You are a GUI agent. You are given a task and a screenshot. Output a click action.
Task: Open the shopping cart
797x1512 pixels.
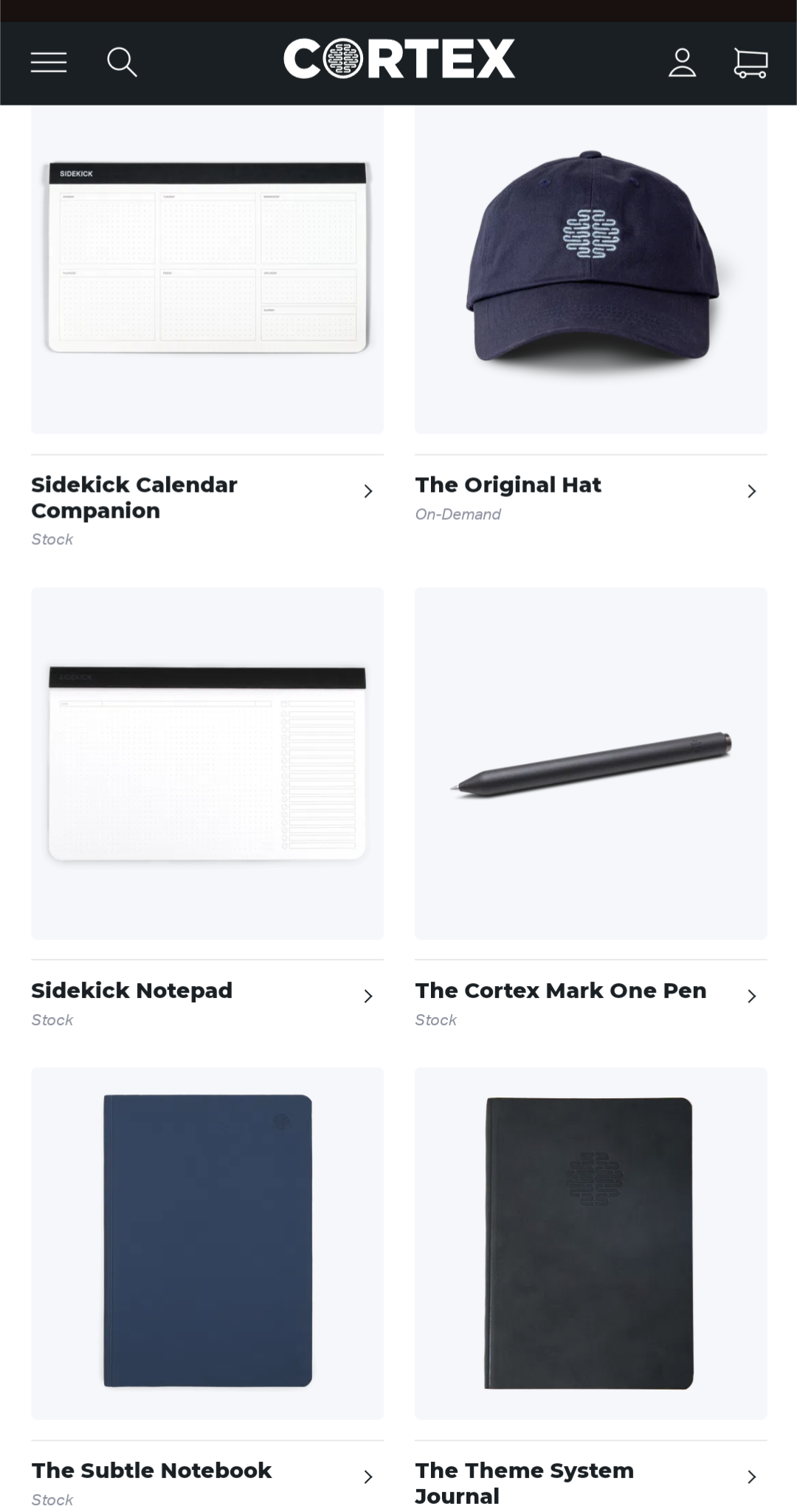click(x=751, y=63)
